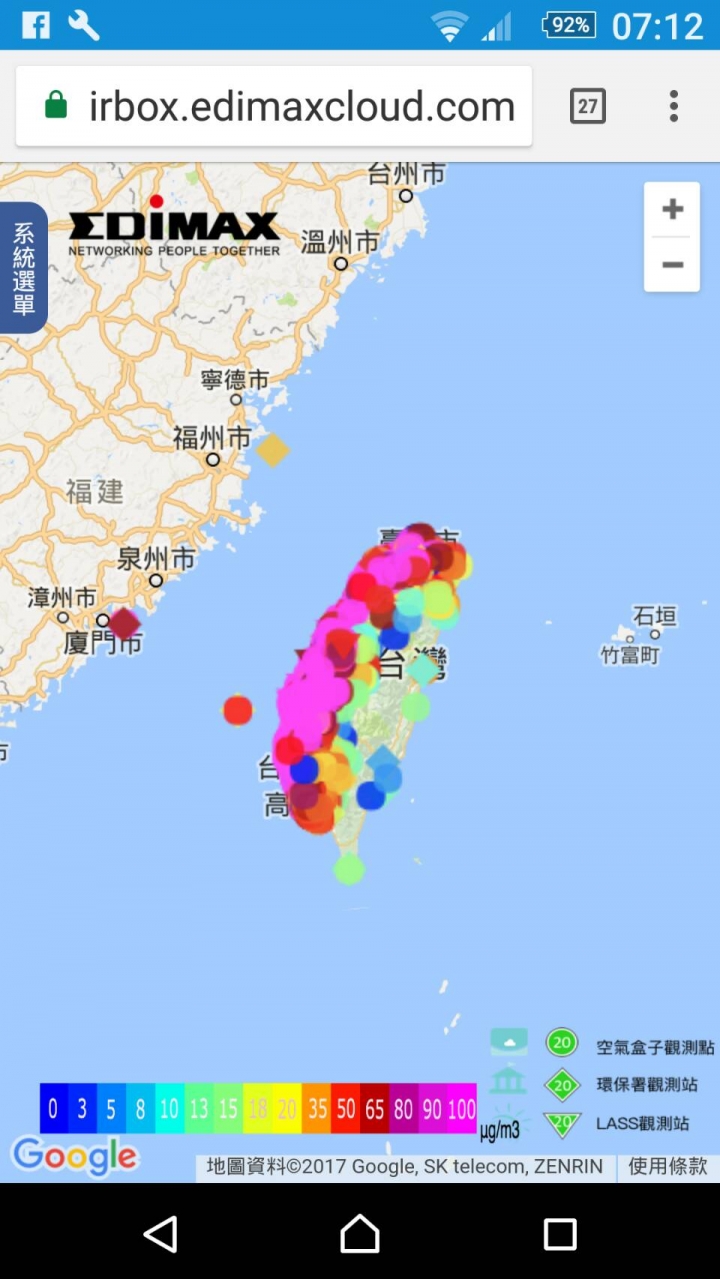Tap the yellow diamond station near 福州市
The height and width of the screenshot is (1279, 720).
coord(272,450)
